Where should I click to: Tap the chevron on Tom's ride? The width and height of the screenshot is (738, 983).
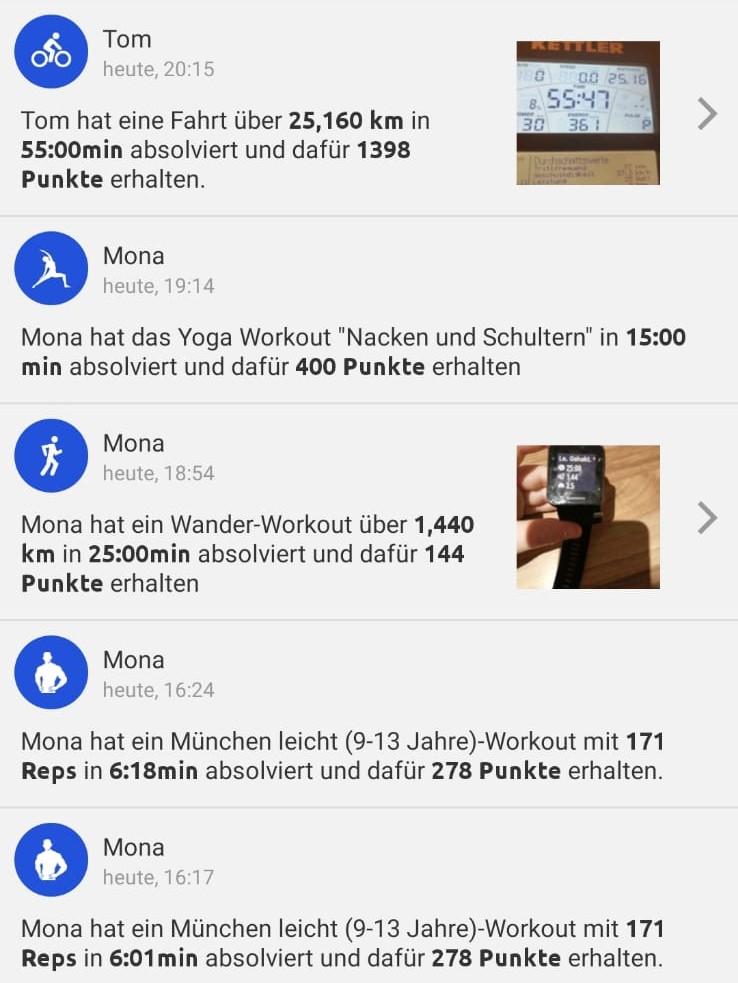click(707, 114)
